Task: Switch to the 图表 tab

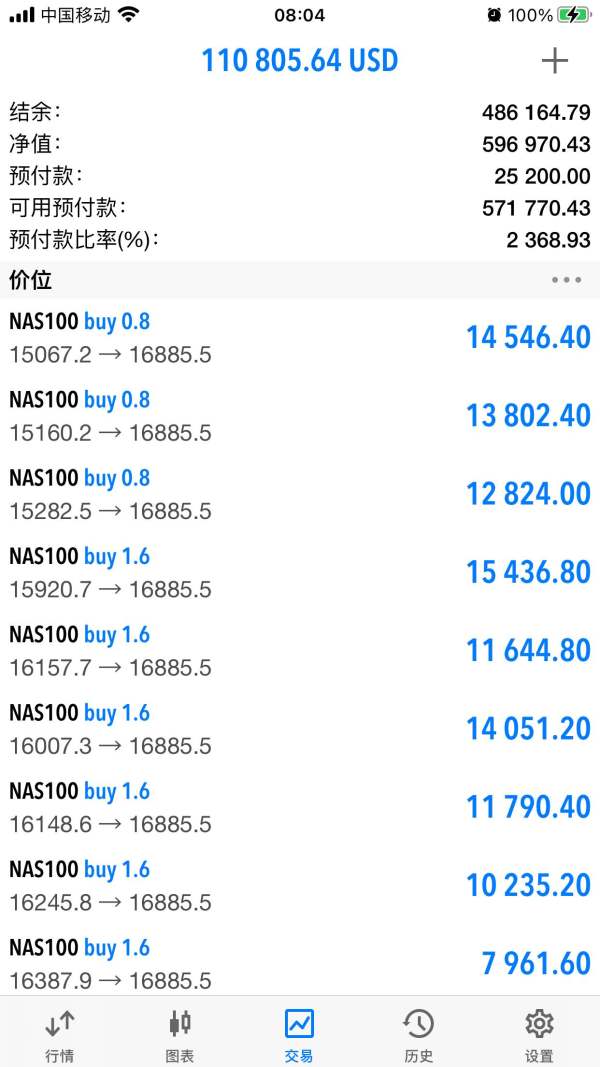Action: pyautogui.click(x=180, y=1034)
